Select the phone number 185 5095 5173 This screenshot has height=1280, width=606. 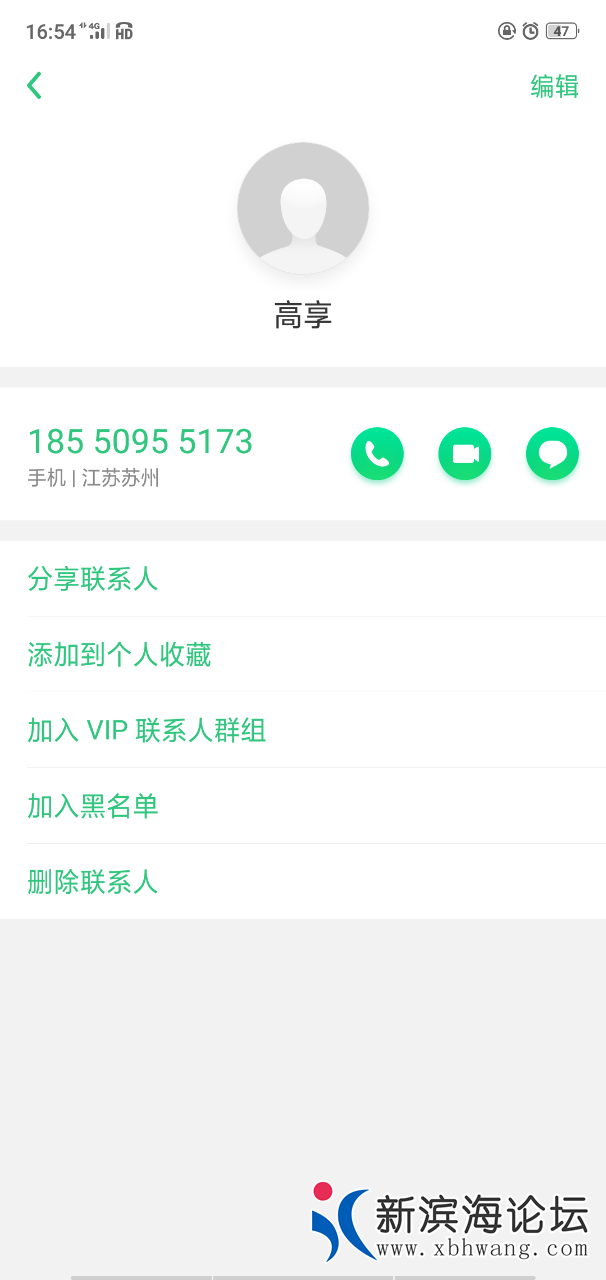[x=140, y=442]
